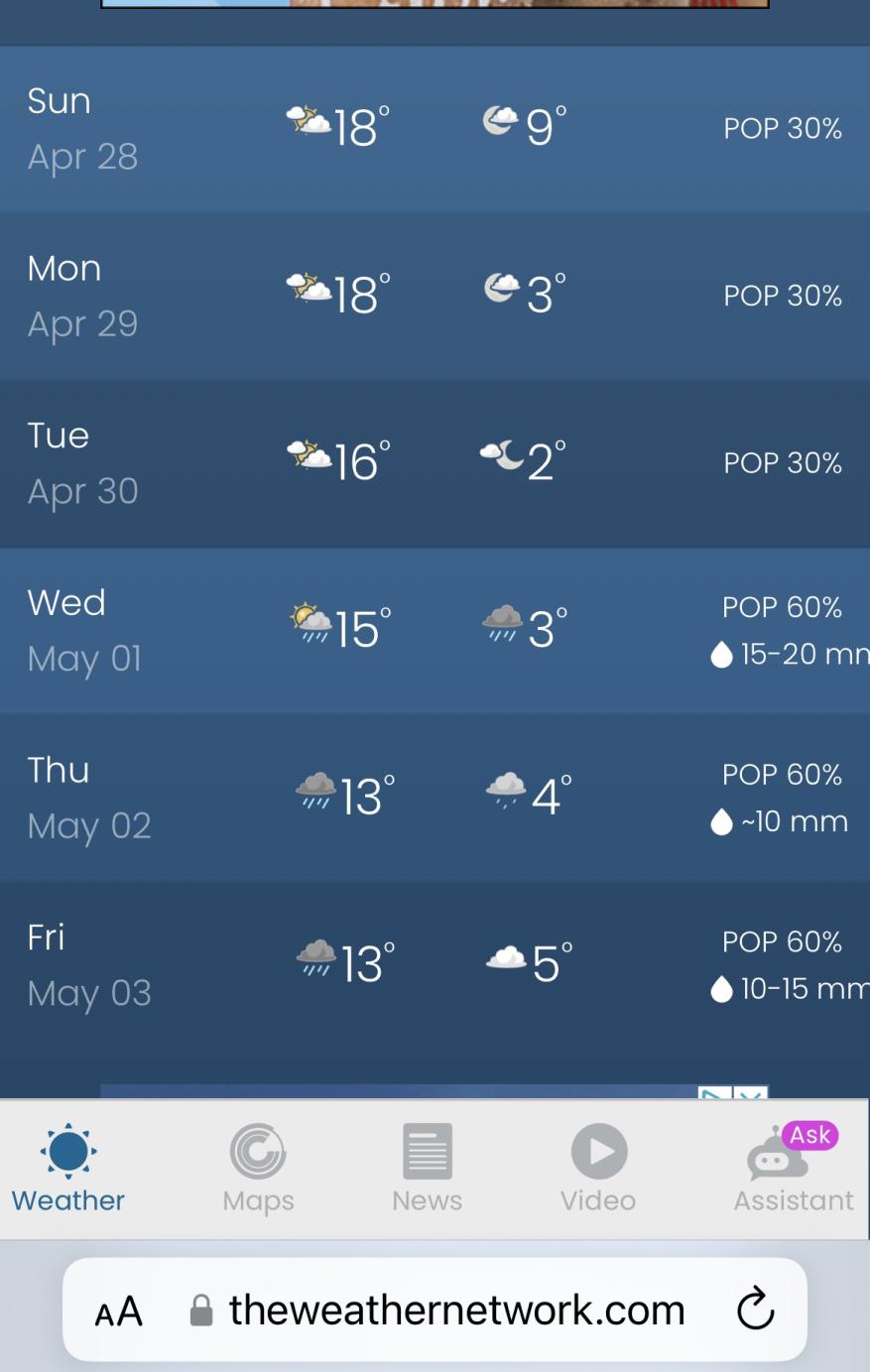
Task: Open the Mon Apr 29 forecast
Action: [435, 296]
